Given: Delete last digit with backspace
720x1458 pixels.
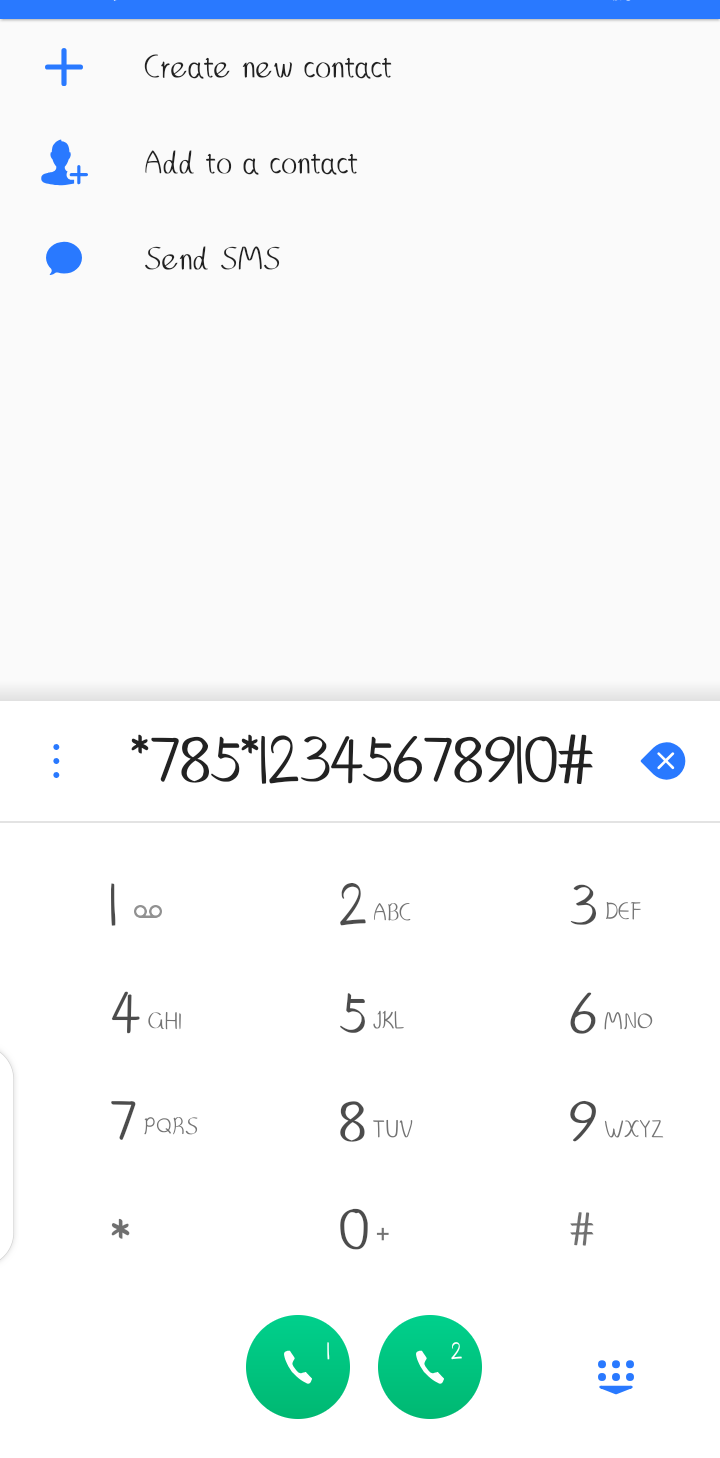Looking at the screenshot, I should coord(664,762).
